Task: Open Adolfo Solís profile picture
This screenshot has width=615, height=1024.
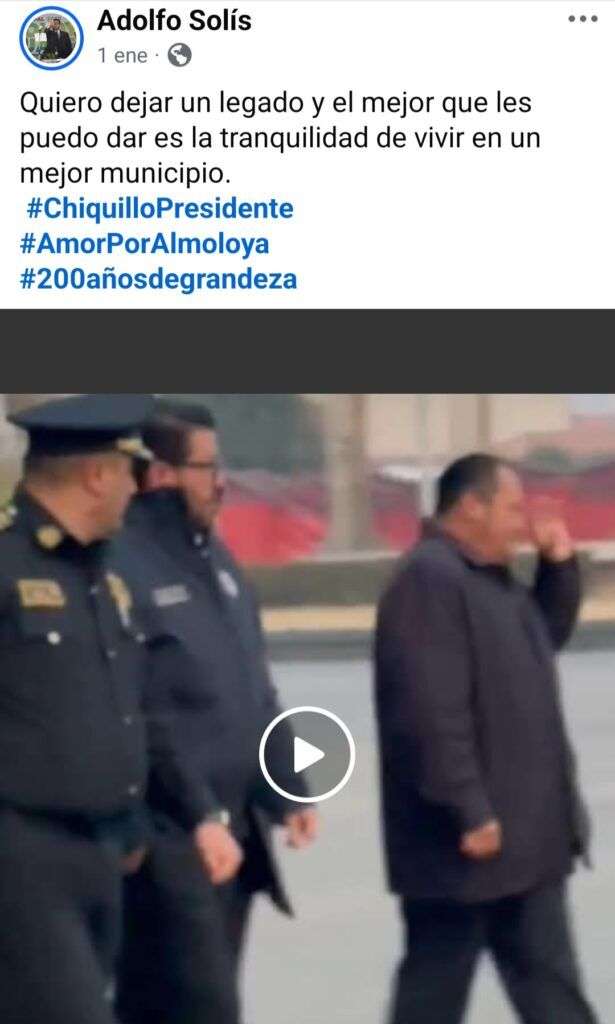Action: 52,38
